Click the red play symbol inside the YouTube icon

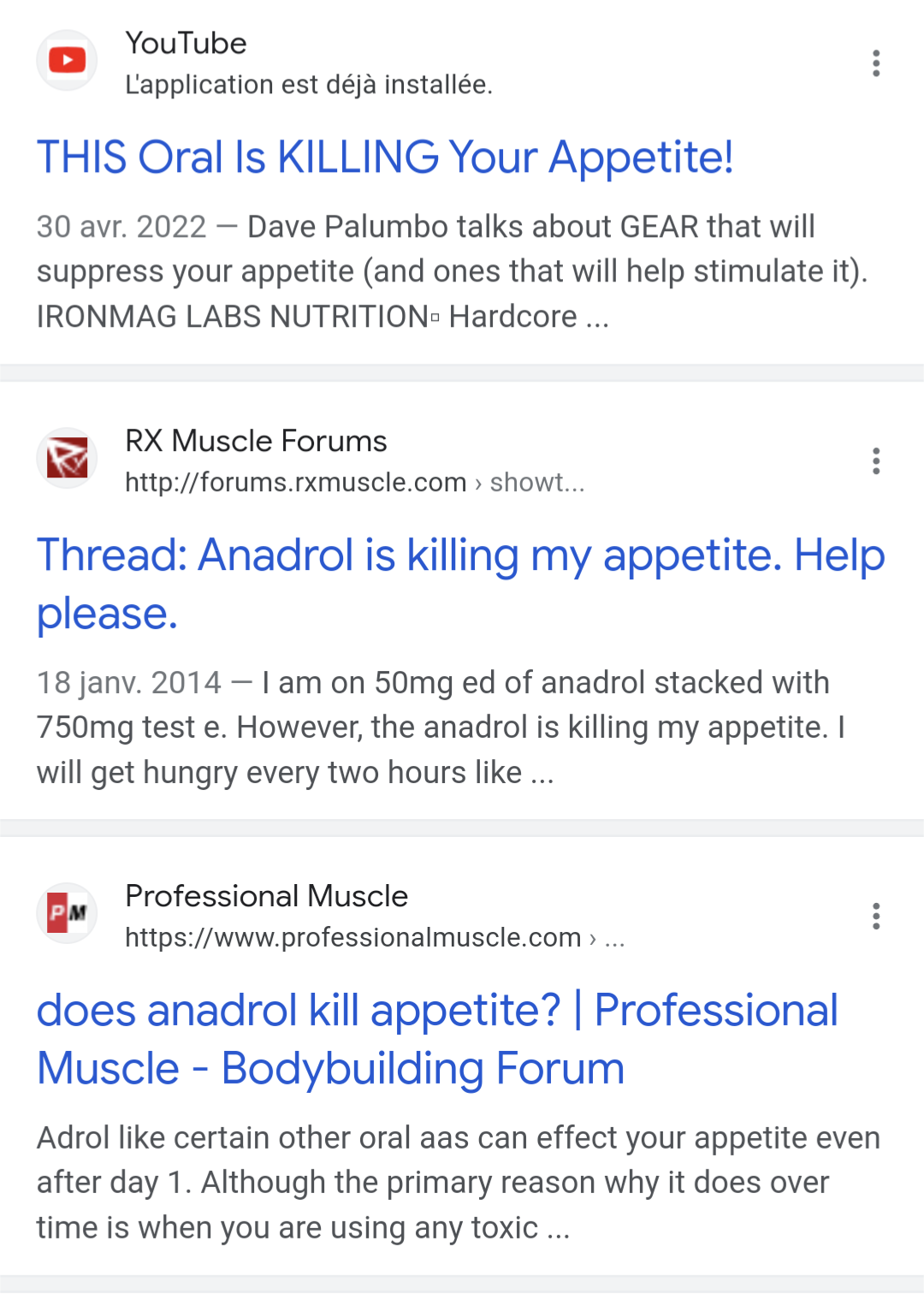coord(66,60)
